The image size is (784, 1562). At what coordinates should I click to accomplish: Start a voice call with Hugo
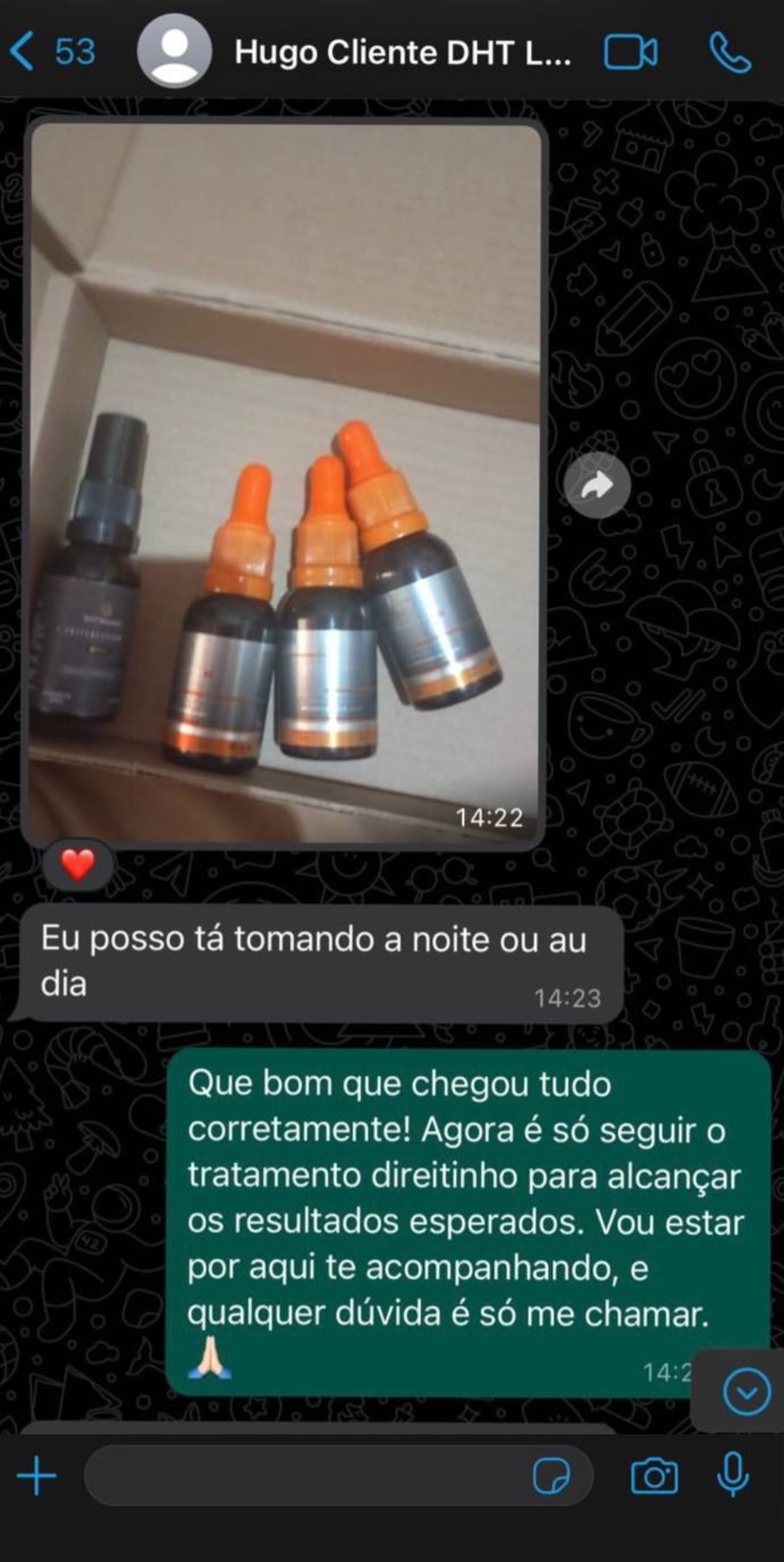[x=730, y=53]
